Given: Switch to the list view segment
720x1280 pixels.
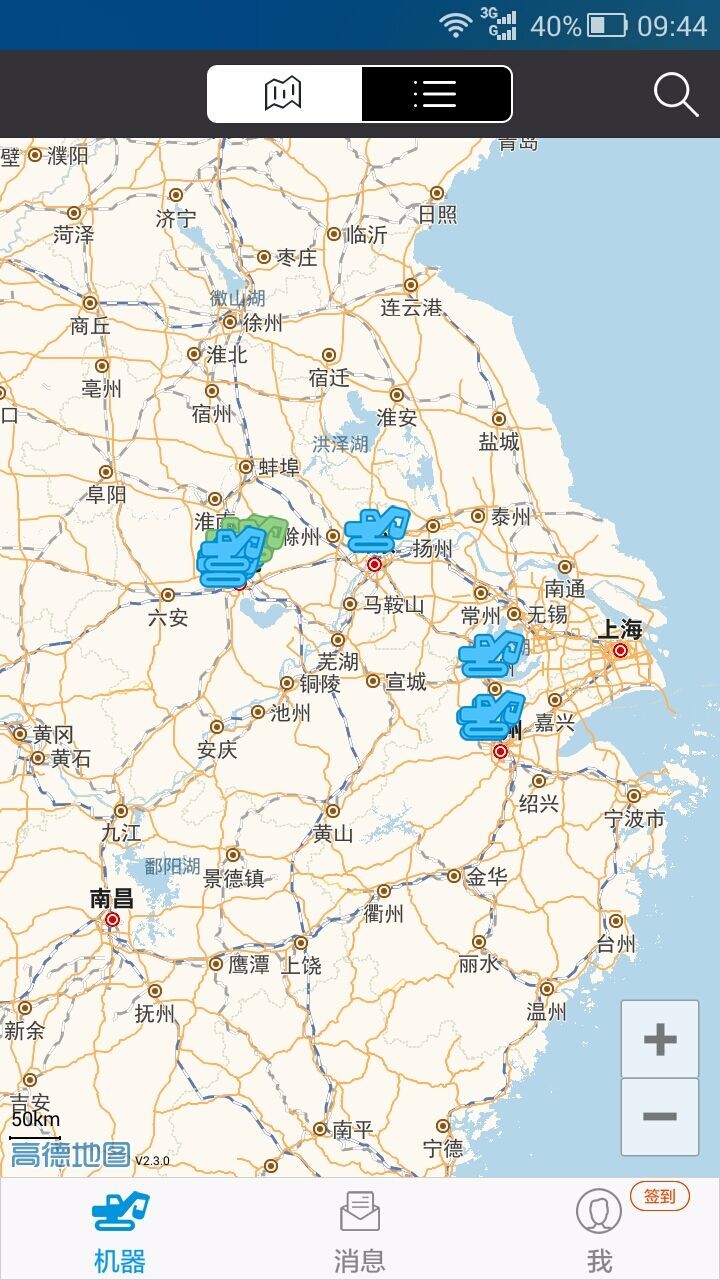Looking at the screenshot, I should point(436,94).
